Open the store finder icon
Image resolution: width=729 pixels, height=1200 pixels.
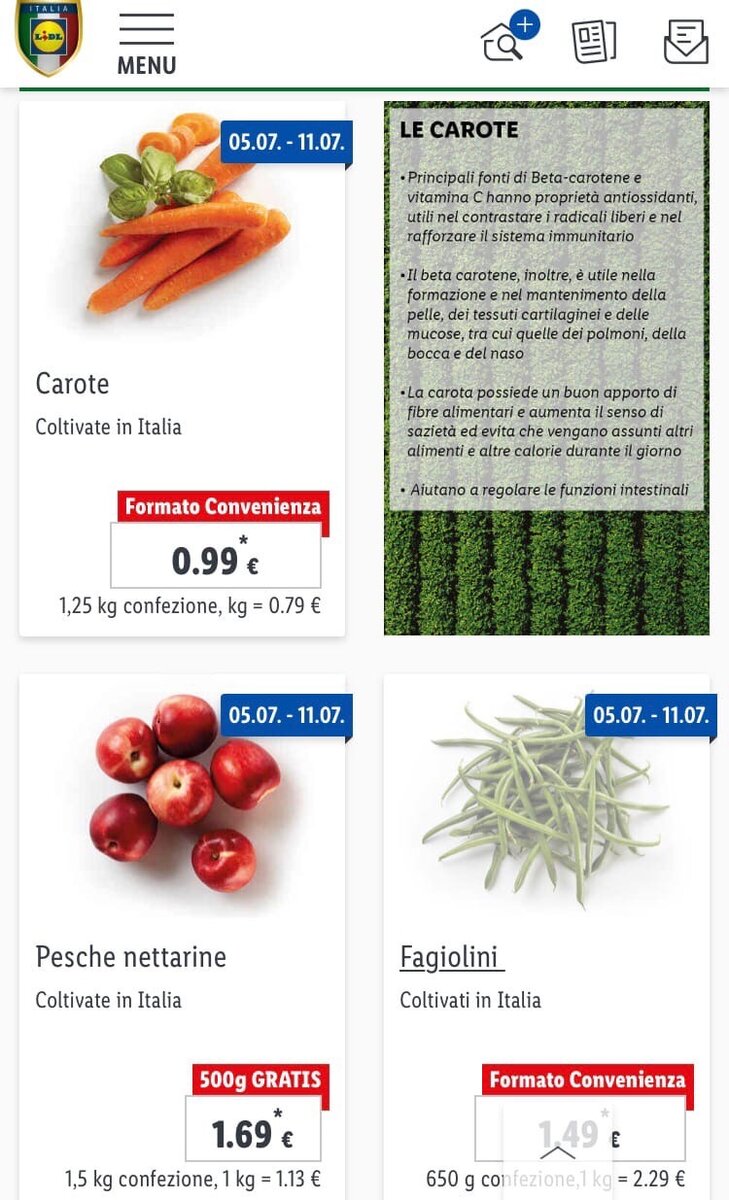(x=509, y=38)
